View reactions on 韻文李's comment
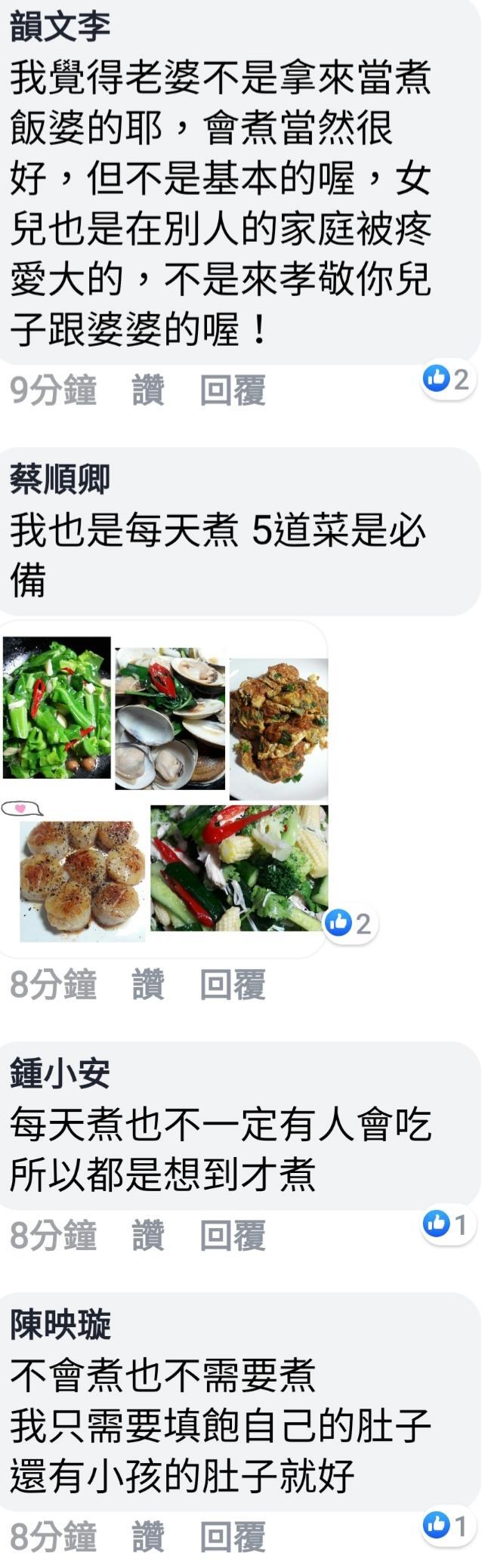Screen dimensions: 491x1568 (447, 378)
